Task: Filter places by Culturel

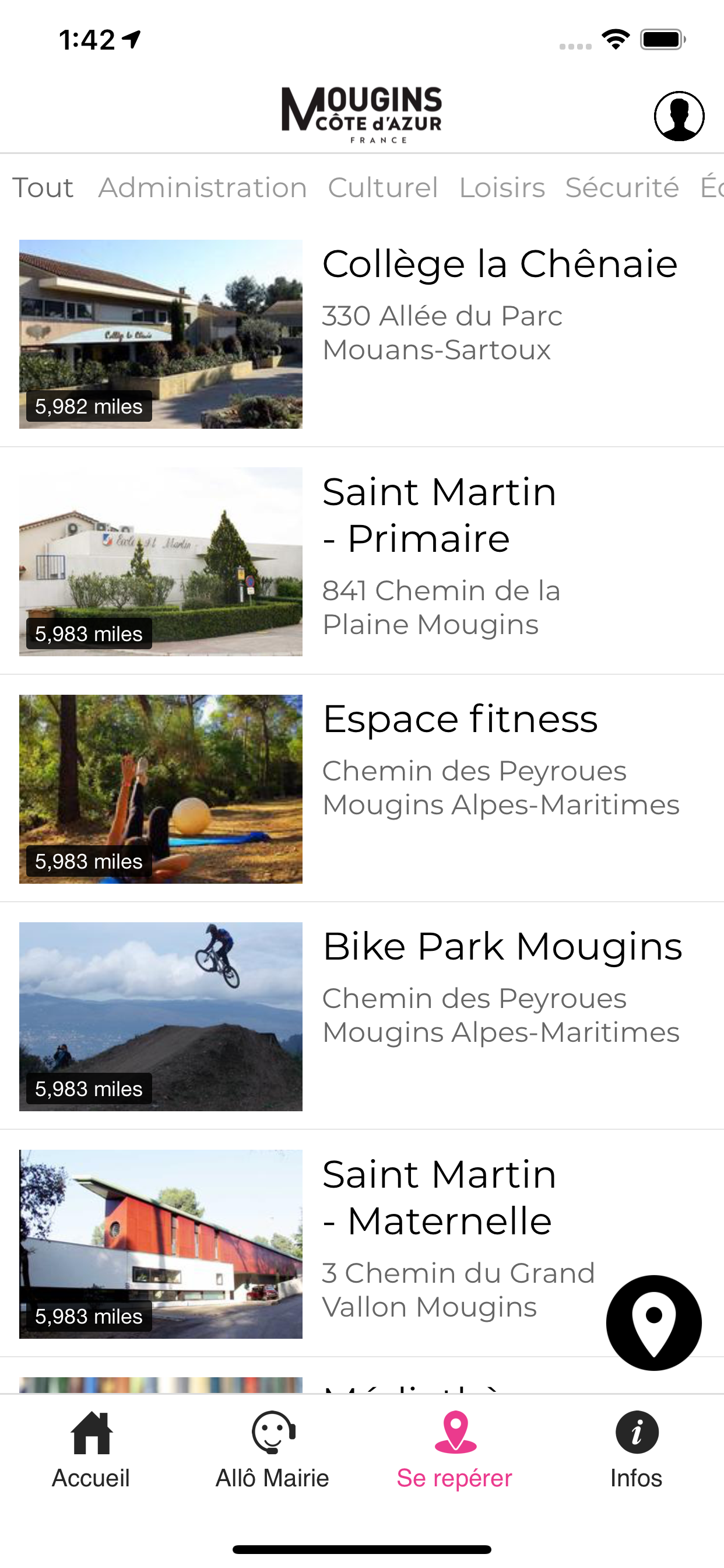Action: coord(382,187)
